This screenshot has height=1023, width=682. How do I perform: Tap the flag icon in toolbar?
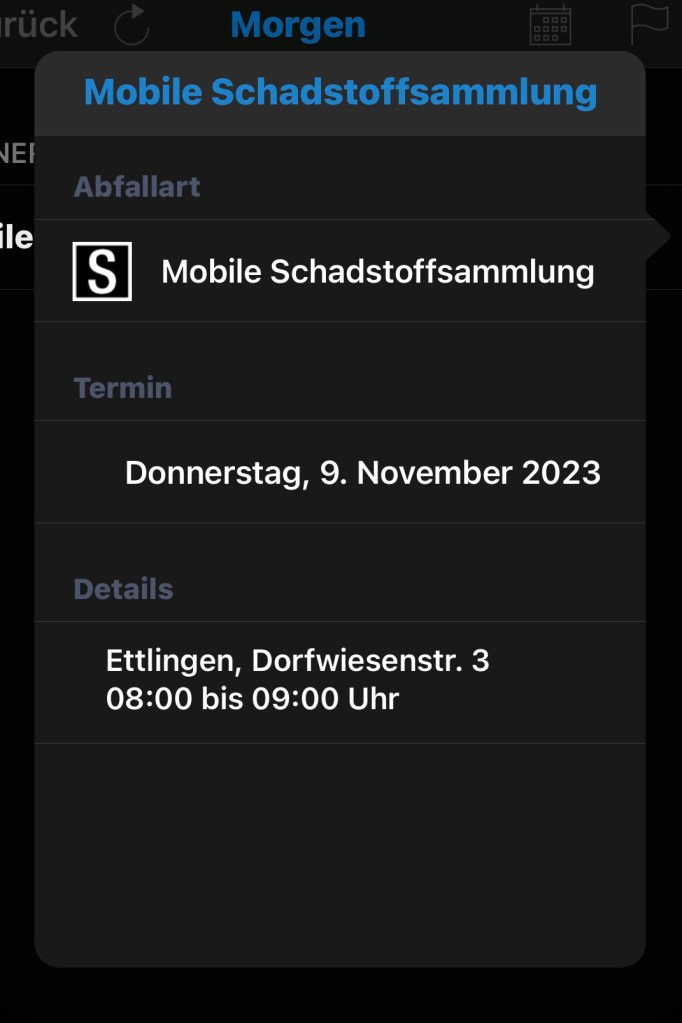tap(648, 25)
